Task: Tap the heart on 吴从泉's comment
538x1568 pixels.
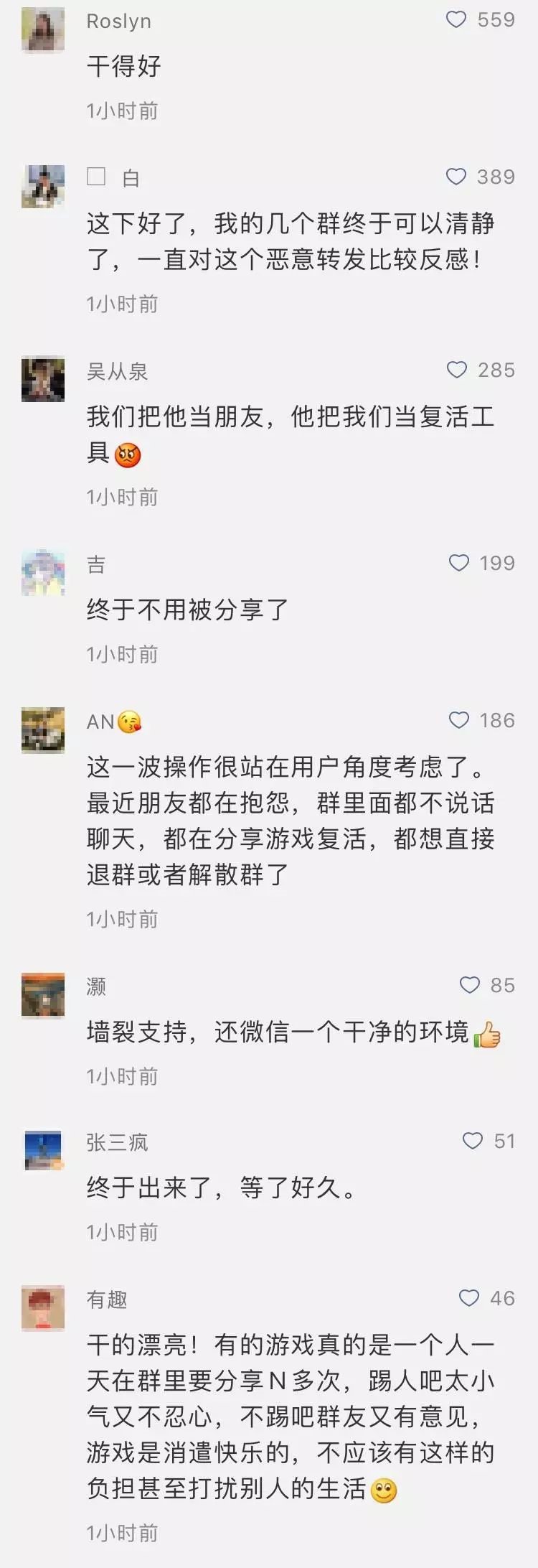Action: tap(457, 370)
